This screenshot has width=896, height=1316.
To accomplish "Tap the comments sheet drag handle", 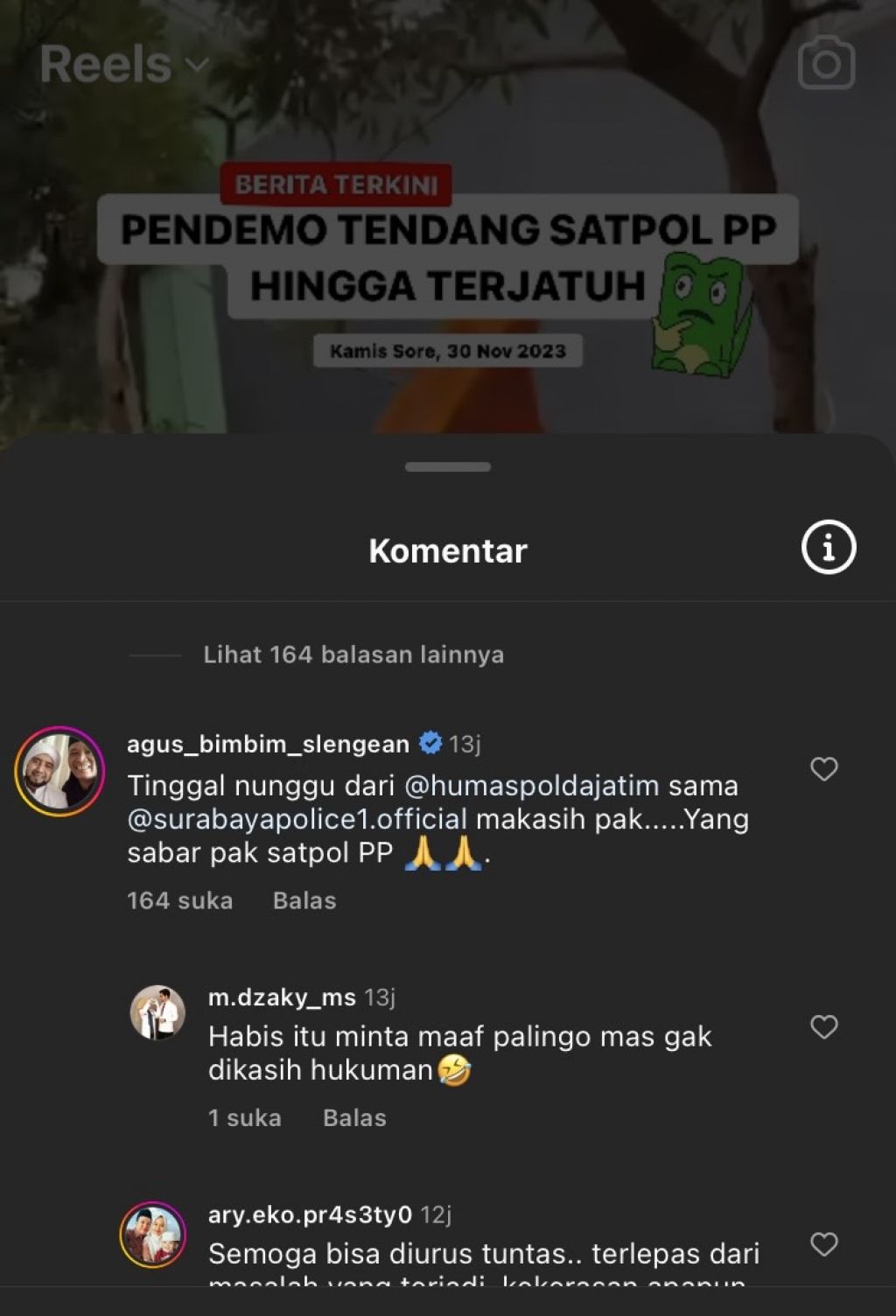I will (448, 467).
